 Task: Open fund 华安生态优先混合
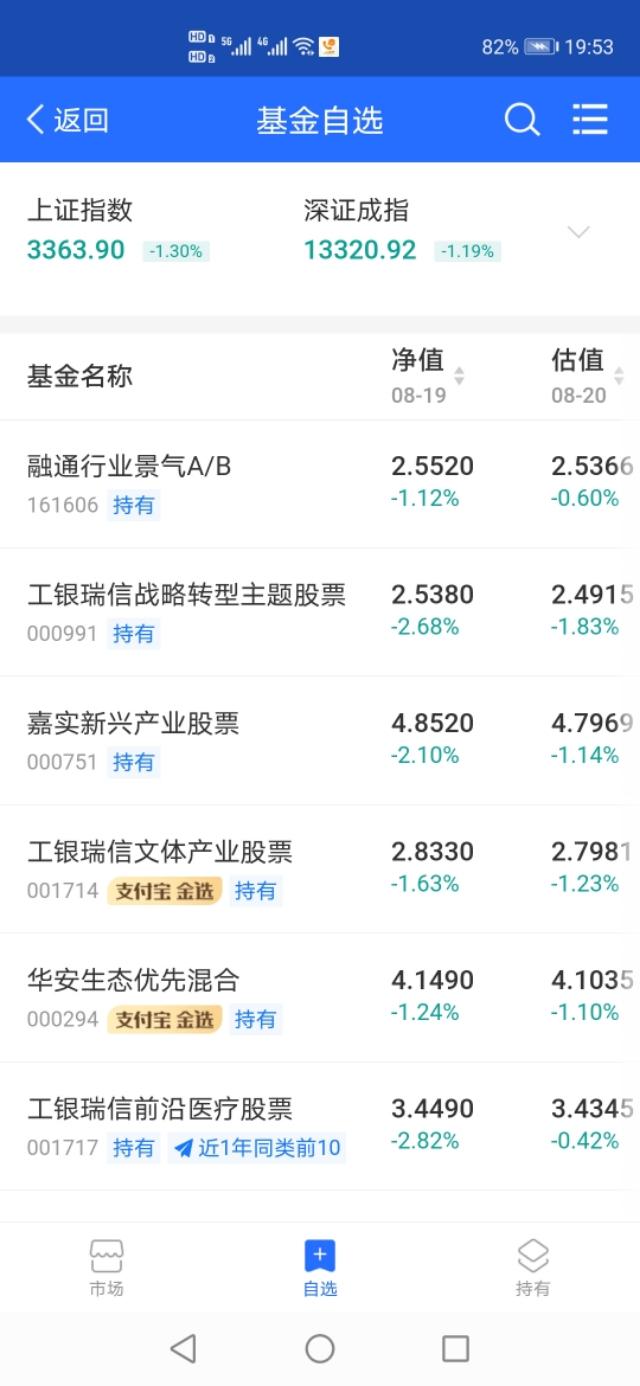click(x=133, y=981)
